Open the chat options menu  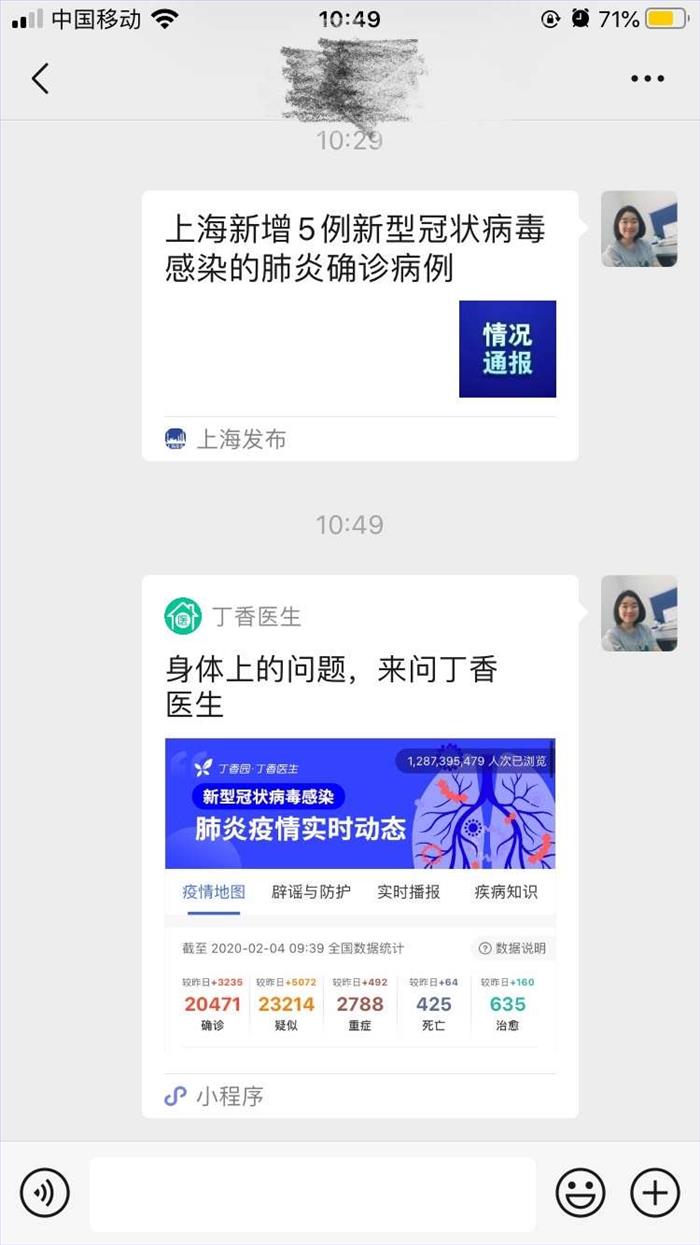click(x=647, y=78)
